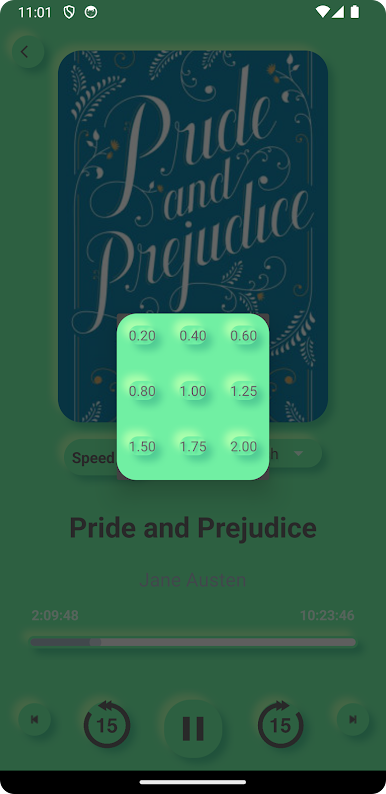Screen dimensions: 386x794
Task: Rewind 15 seconds
Action: tap(106, 724)
